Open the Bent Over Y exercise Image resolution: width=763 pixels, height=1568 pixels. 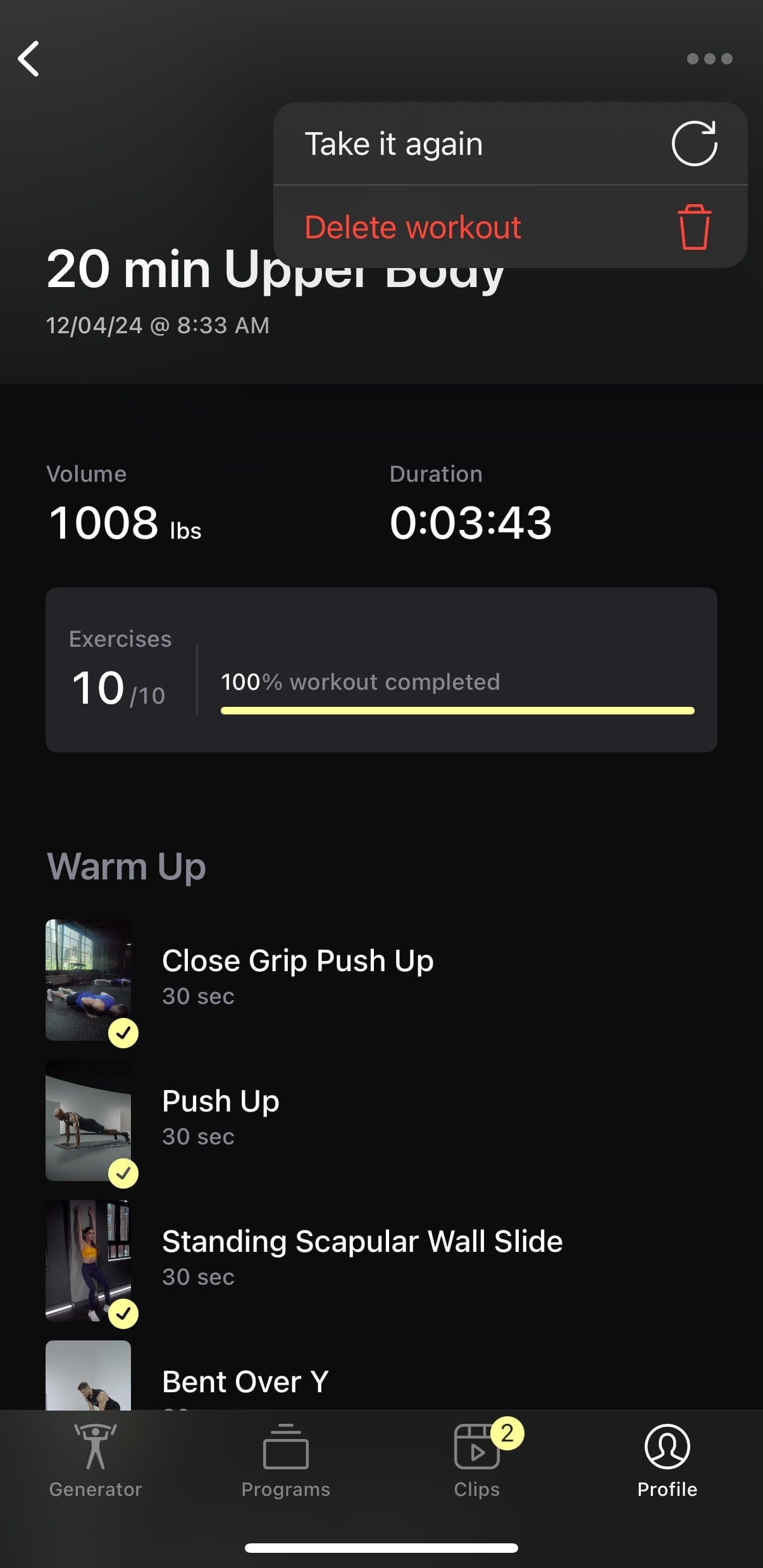point(245,1381)
